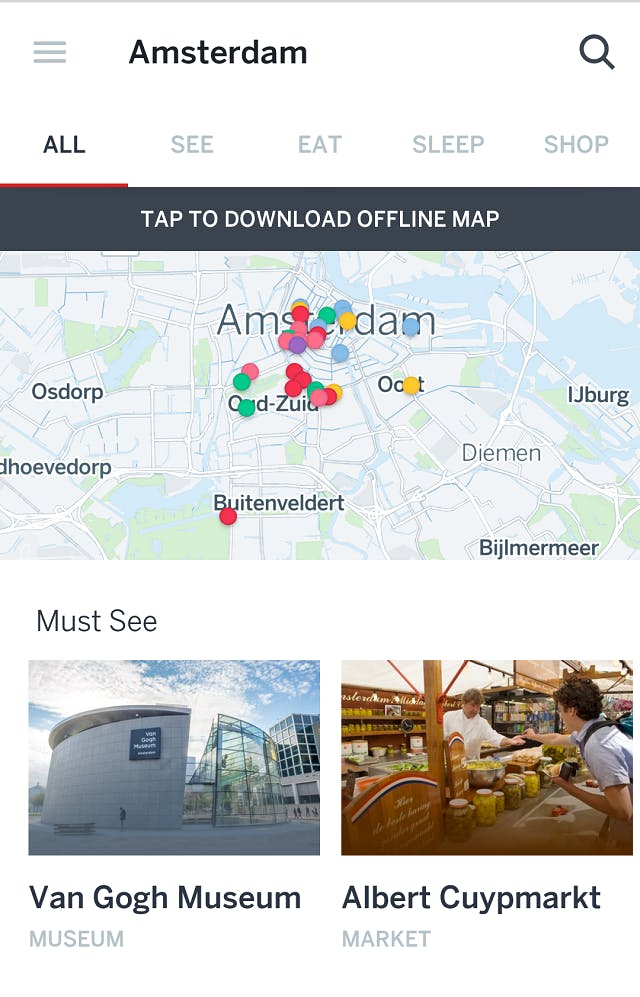This screenshot has width=640, height=997.
Task: Tap the red marker near Buitenveldert
Action: tap(228, 516)
